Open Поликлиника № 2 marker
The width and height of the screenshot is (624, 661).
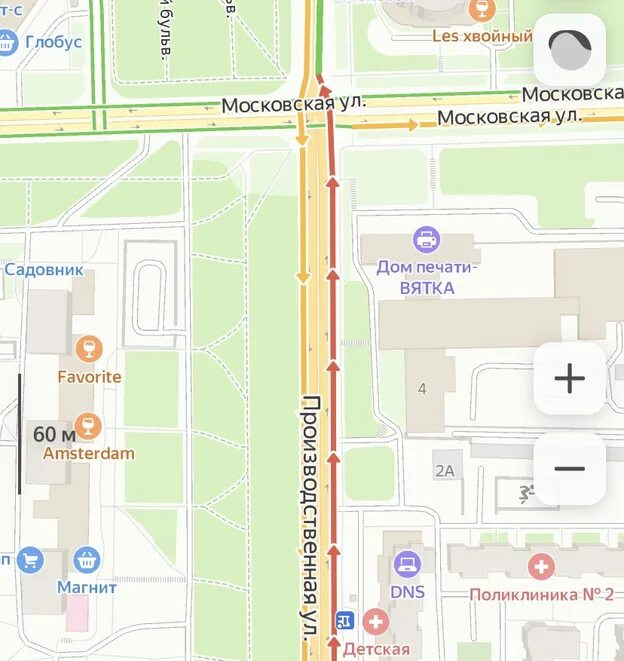(541, 567)
